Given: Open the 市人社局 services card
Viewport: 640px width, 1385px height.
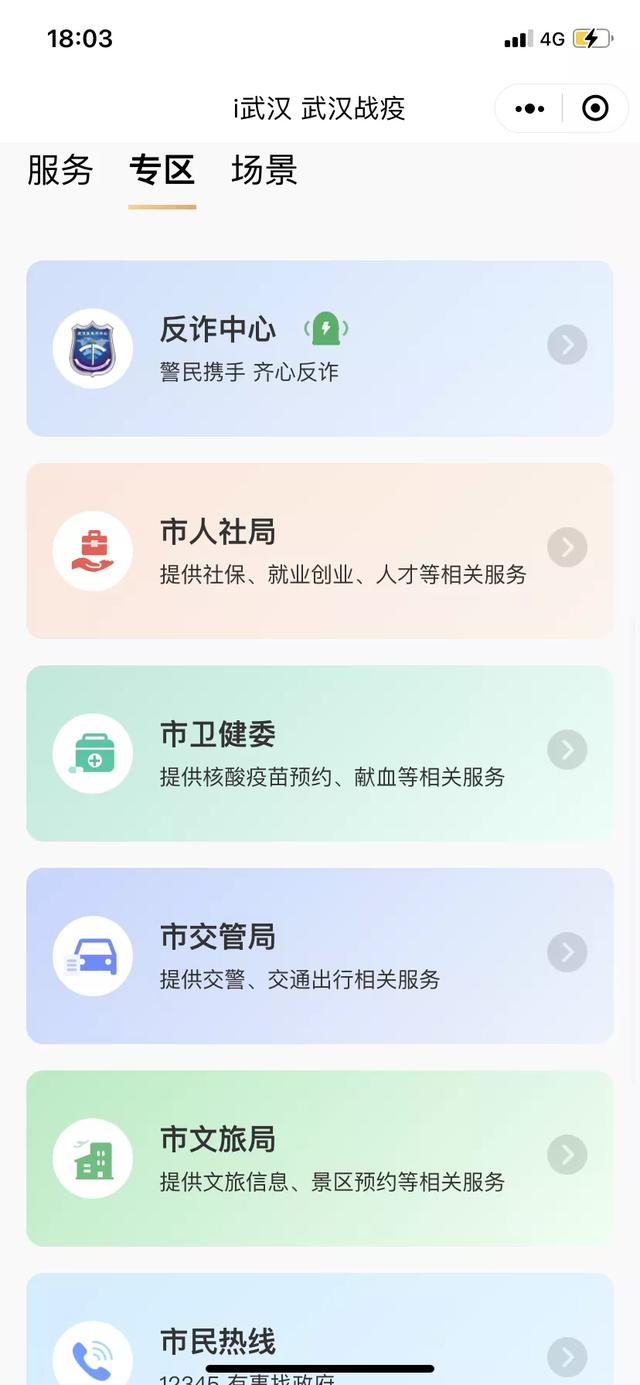Looking at the screenshot, I should point(320,551).
